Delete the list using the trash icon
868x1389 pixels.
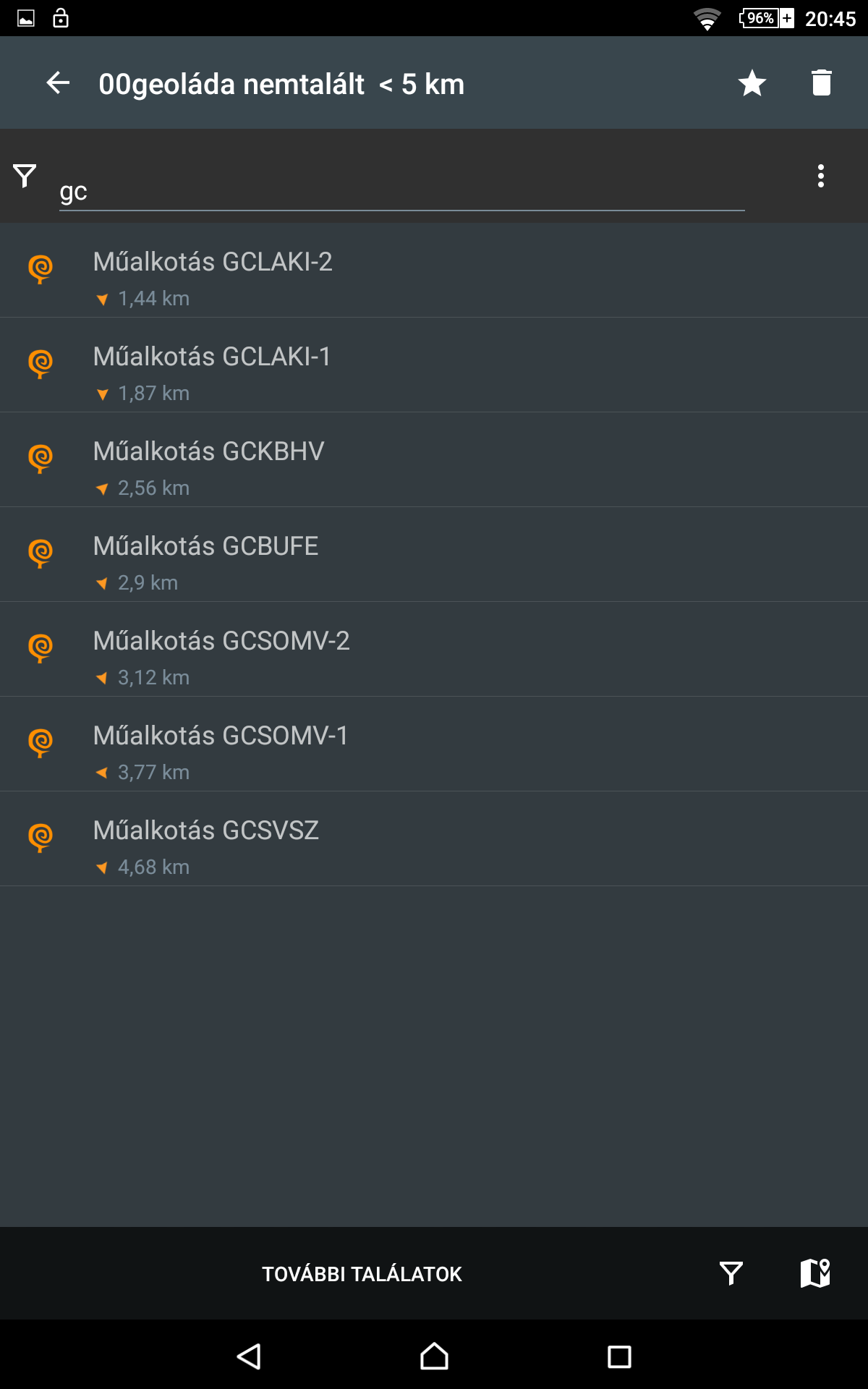(x=822, y=82)
